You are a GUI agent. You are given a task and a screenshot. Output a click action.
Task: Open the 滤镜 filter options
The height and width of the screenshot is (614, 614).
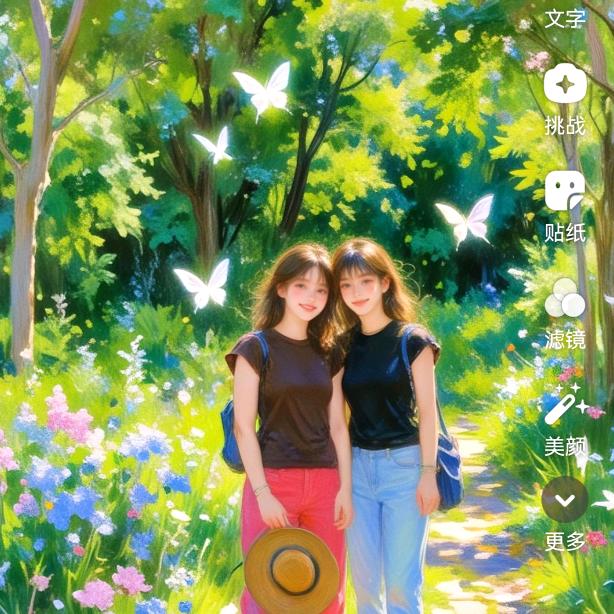565,299
